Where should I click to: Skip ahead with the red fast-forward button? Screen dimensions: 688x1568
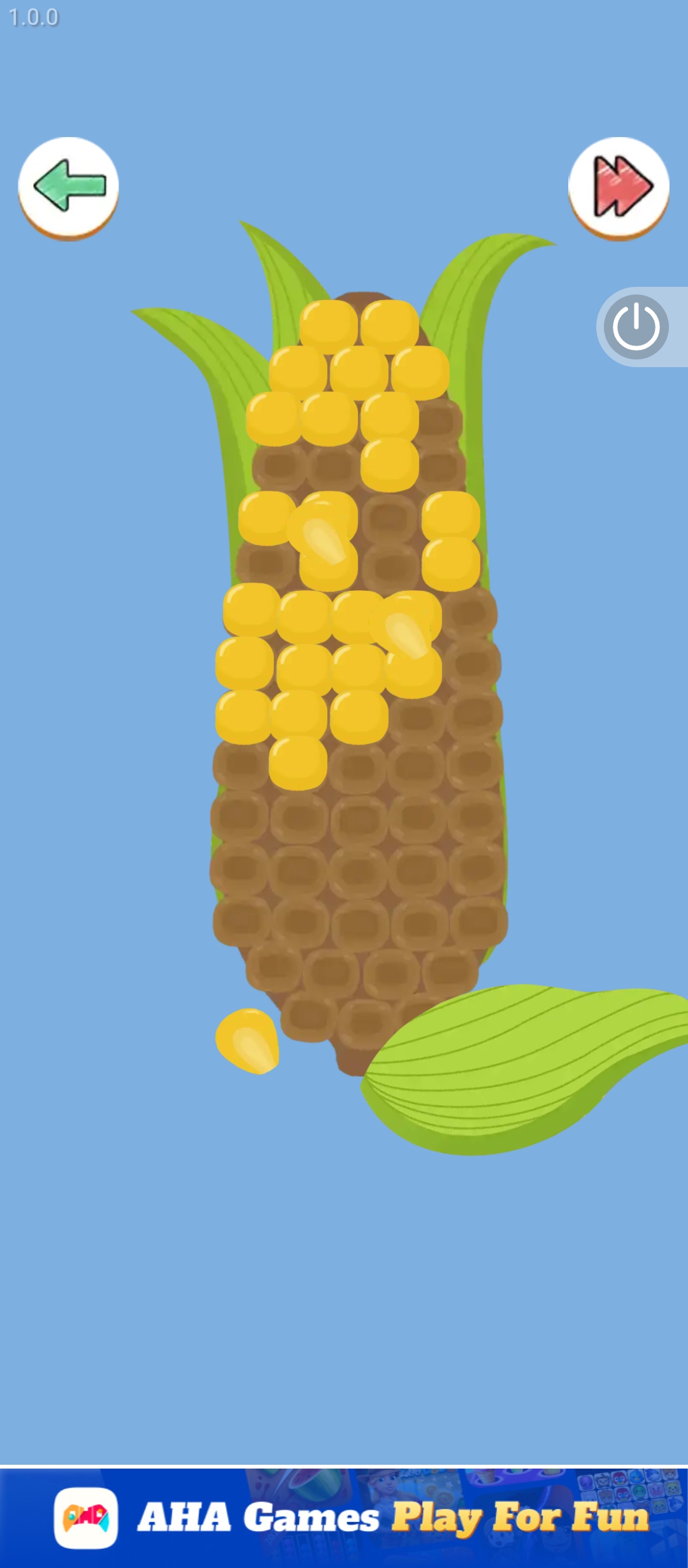click(619, 186)
